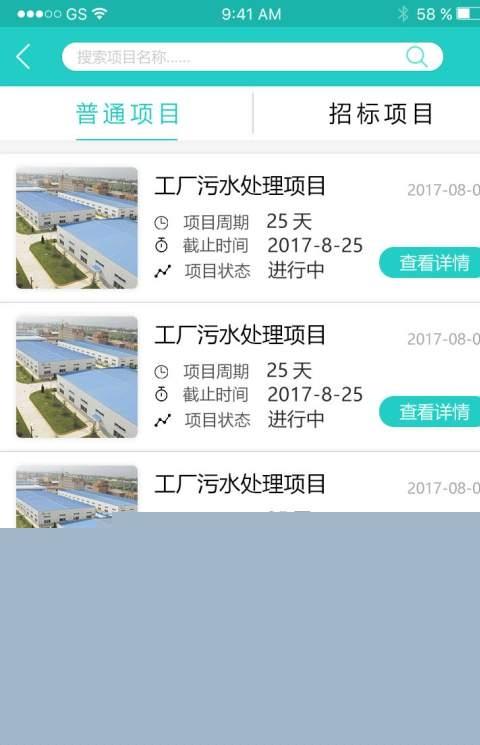The height and width of the screenshot is (745, 480).
Task: Open the third 工厂污水处理项目 card
Action: (x=240, y=489)
